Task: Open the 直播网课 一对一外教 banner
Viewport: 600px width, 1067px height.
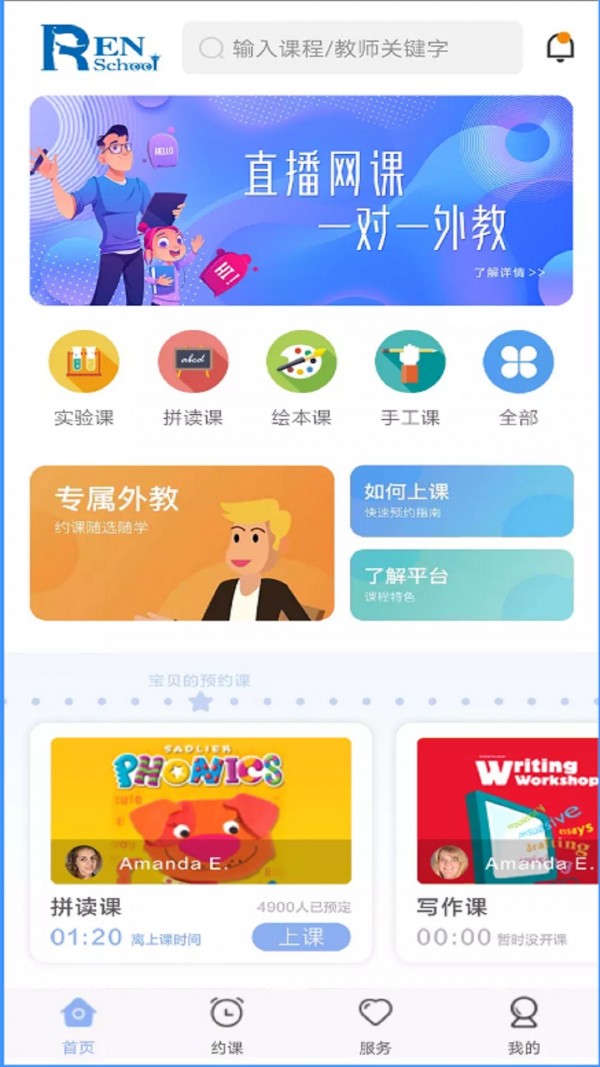Action: coord(301,200)
